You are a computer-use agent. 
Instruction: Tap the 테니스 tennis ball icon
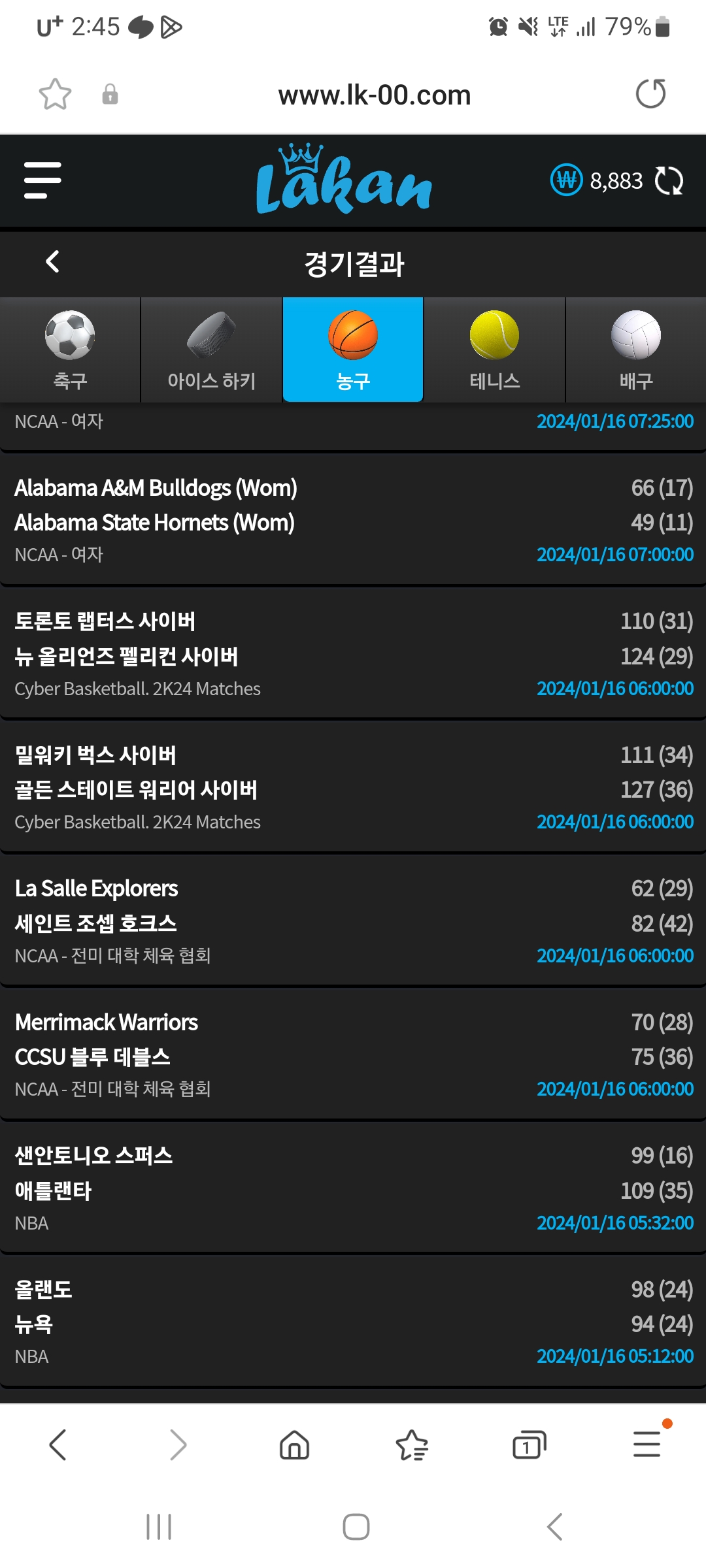coord(494,336)
